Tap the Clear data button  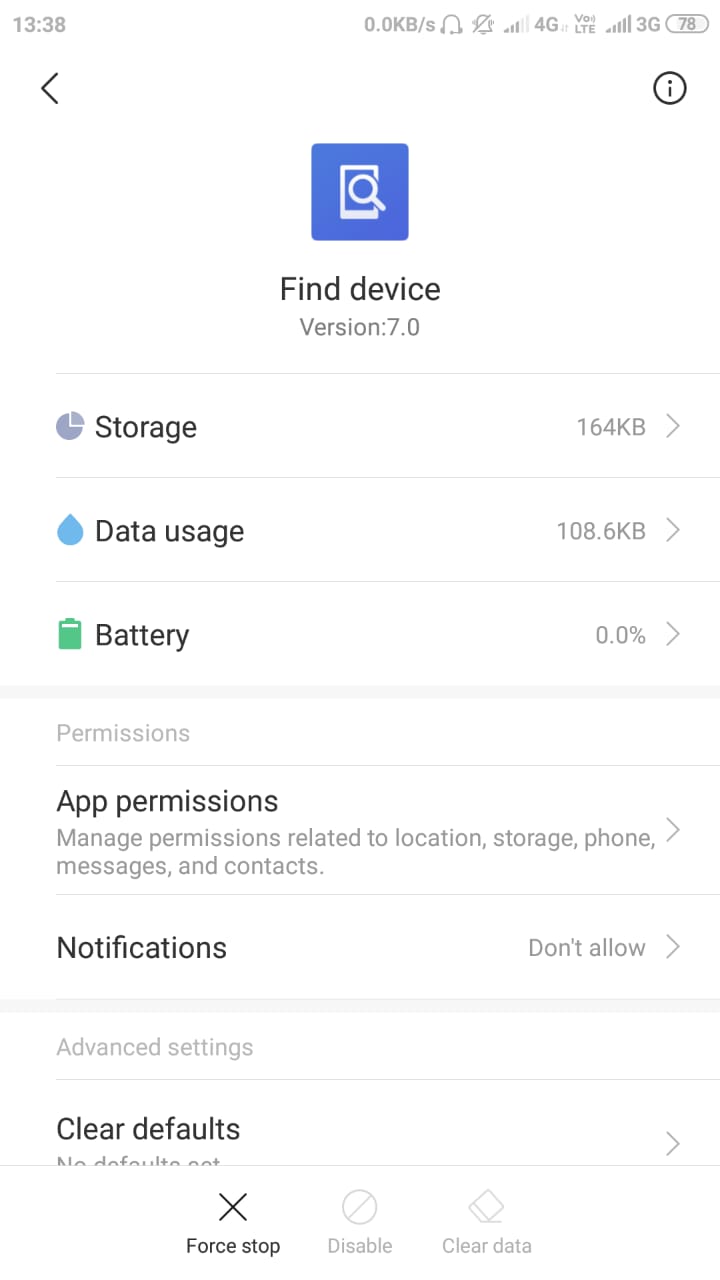tap(487, 1222)
